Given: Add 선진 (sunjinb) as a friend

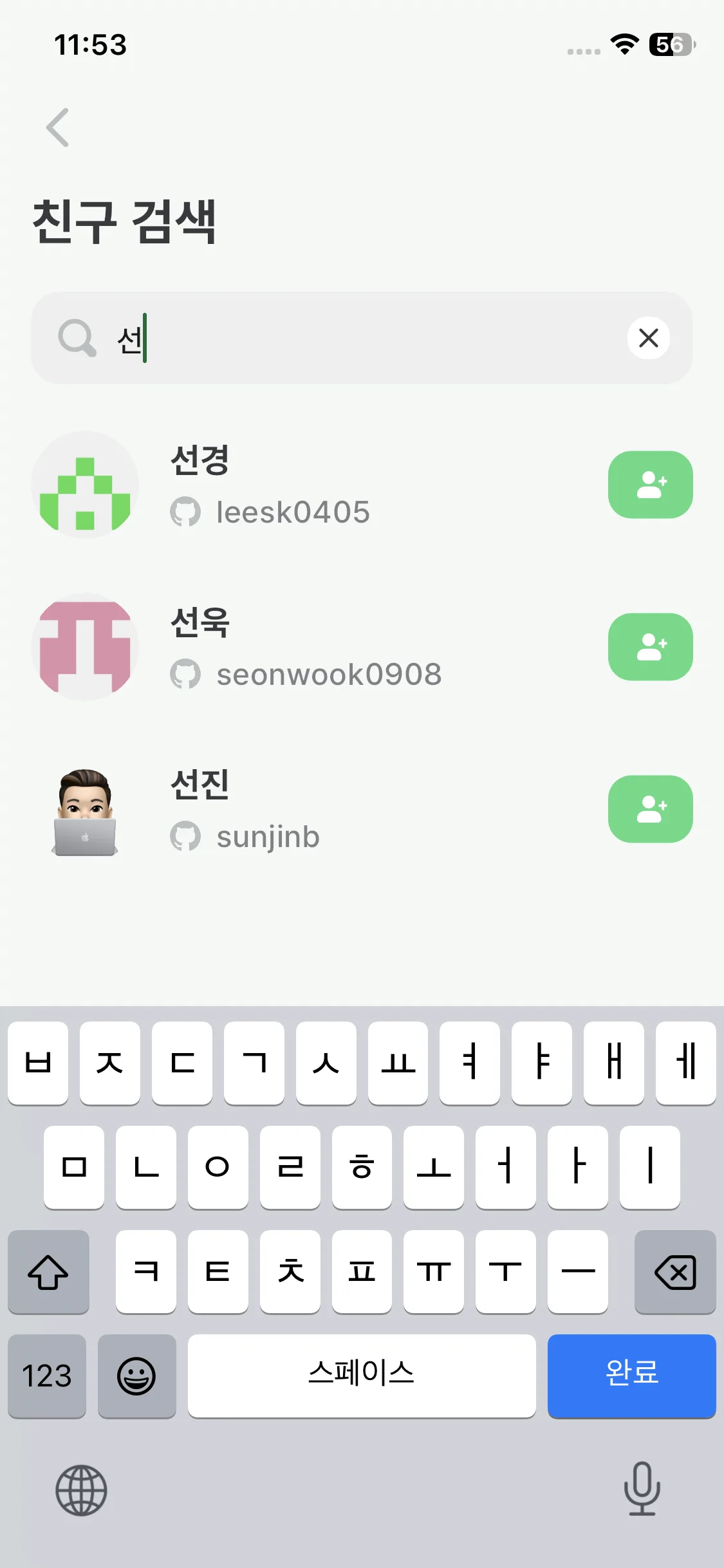Looking at the screenshot, I should pyautogui.click(x=650, y=809).
